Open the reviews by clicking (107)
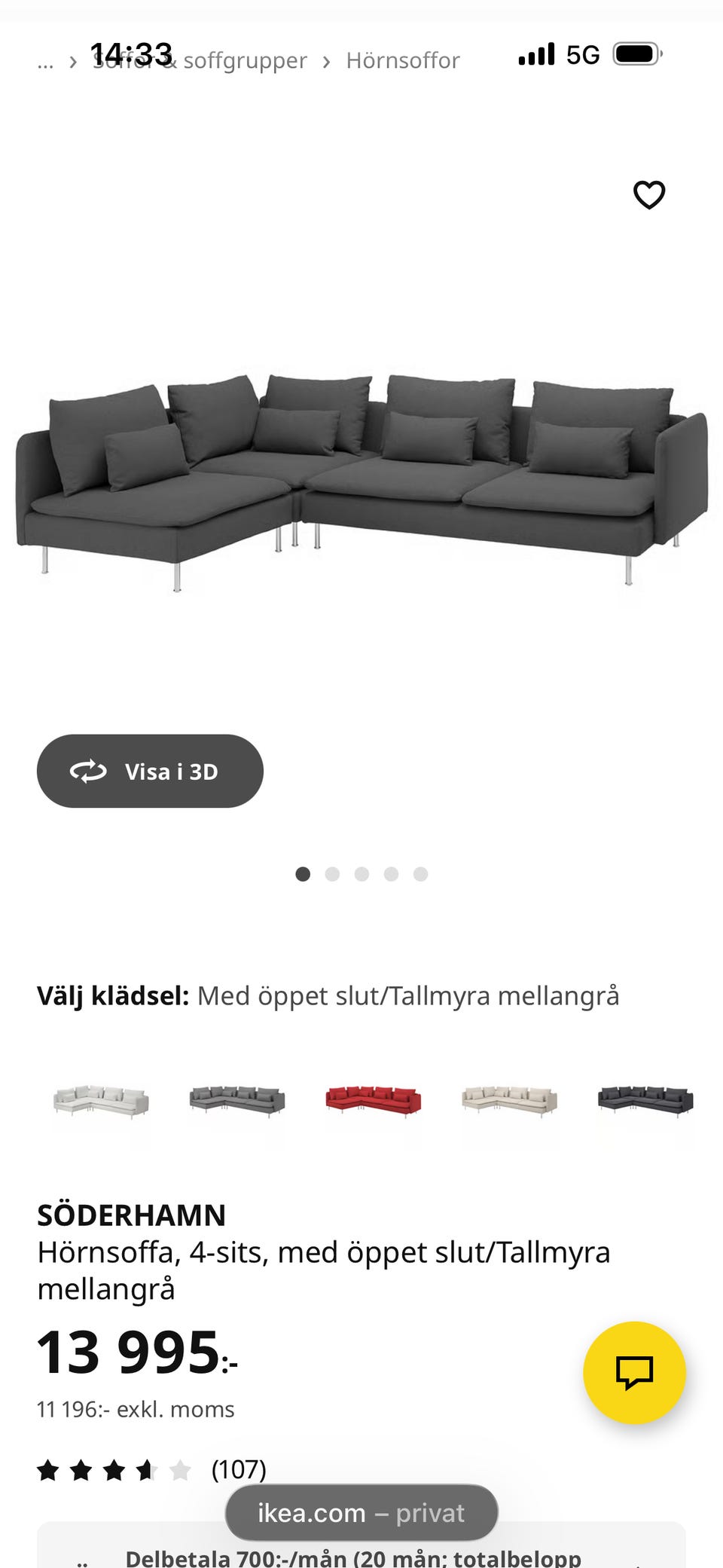Viewport: 723px width, 1568px height. click(238, 1468)
